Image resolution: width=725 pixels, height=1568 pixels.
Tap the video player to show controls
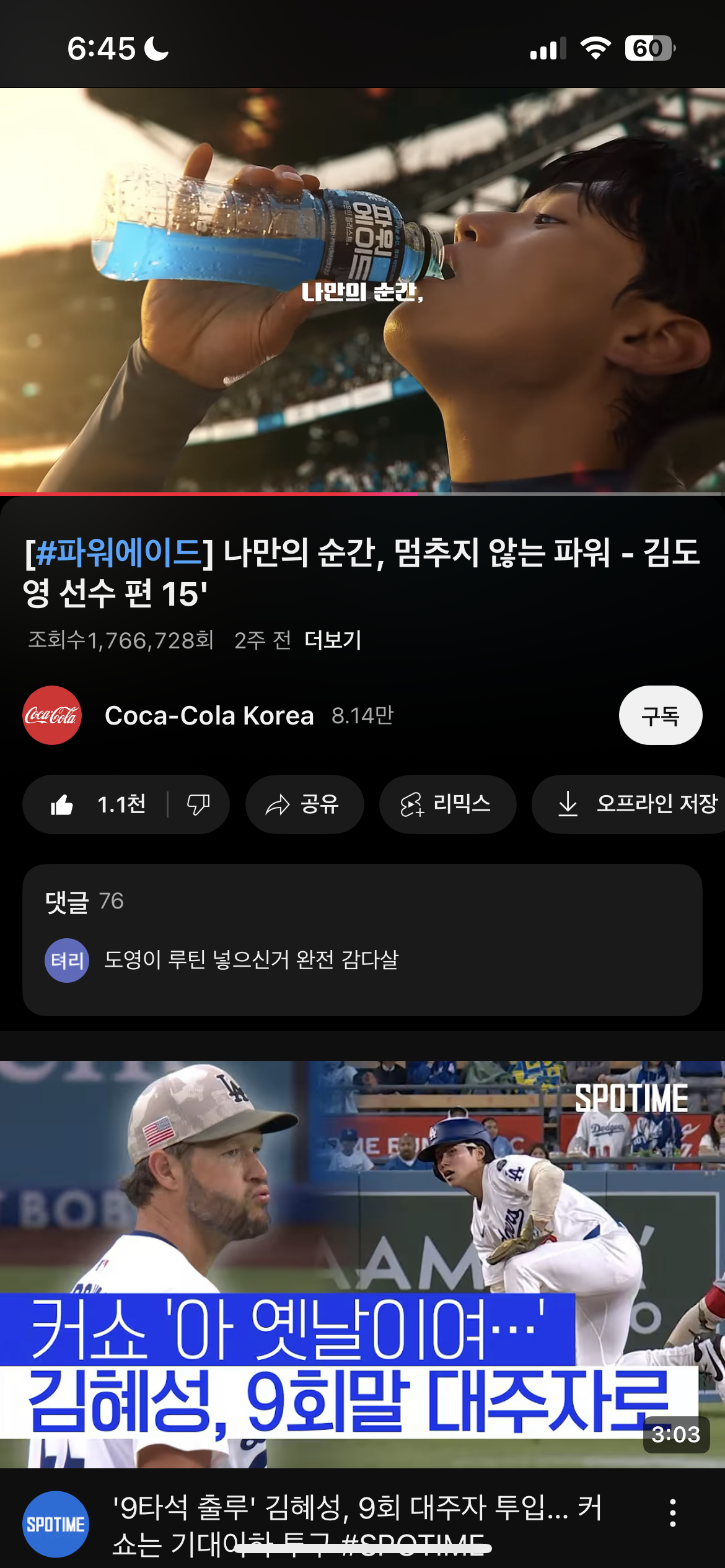click(362, 290)
